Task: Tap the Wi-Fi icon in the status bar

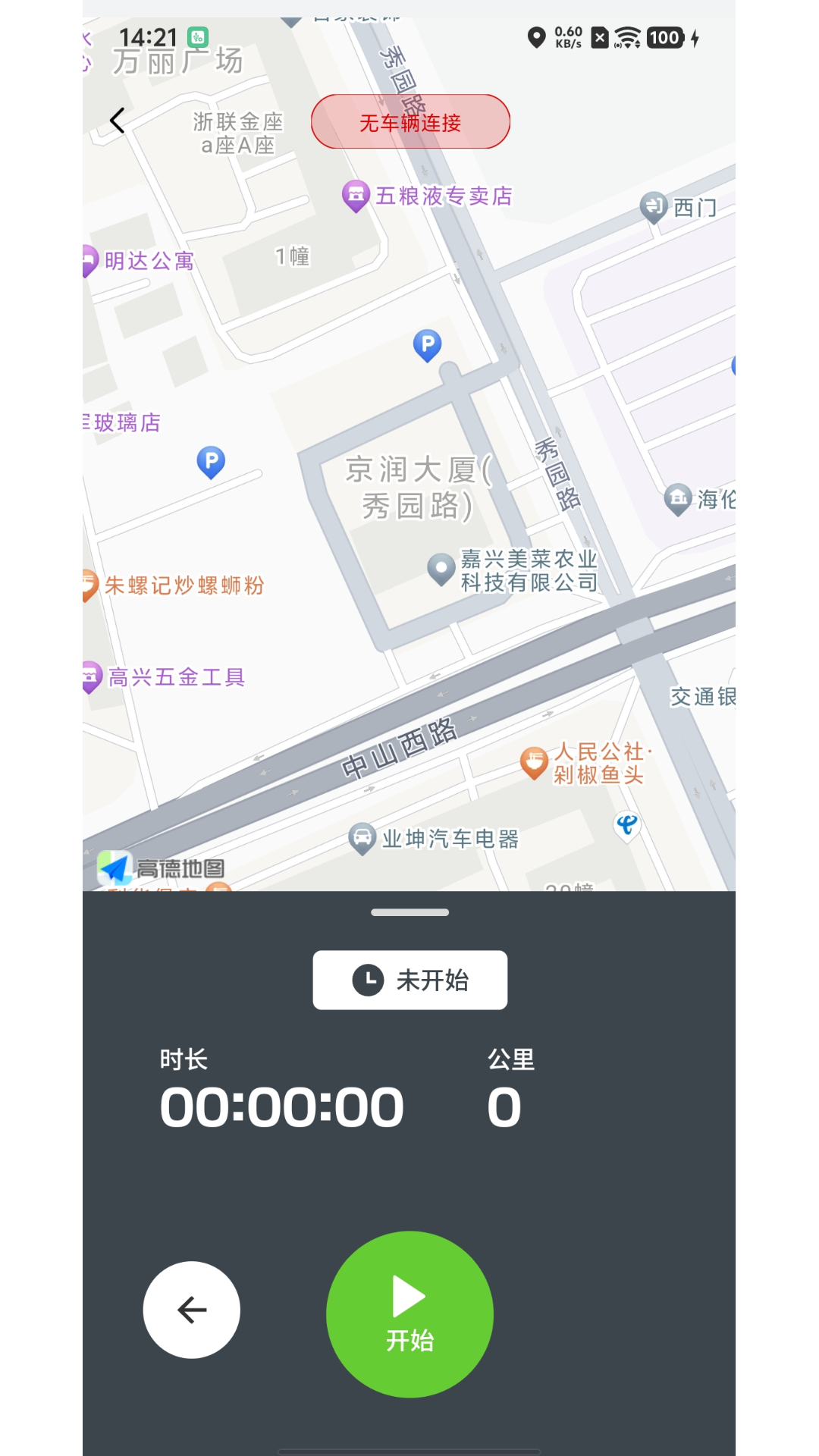Action: [x=628, y=37]
